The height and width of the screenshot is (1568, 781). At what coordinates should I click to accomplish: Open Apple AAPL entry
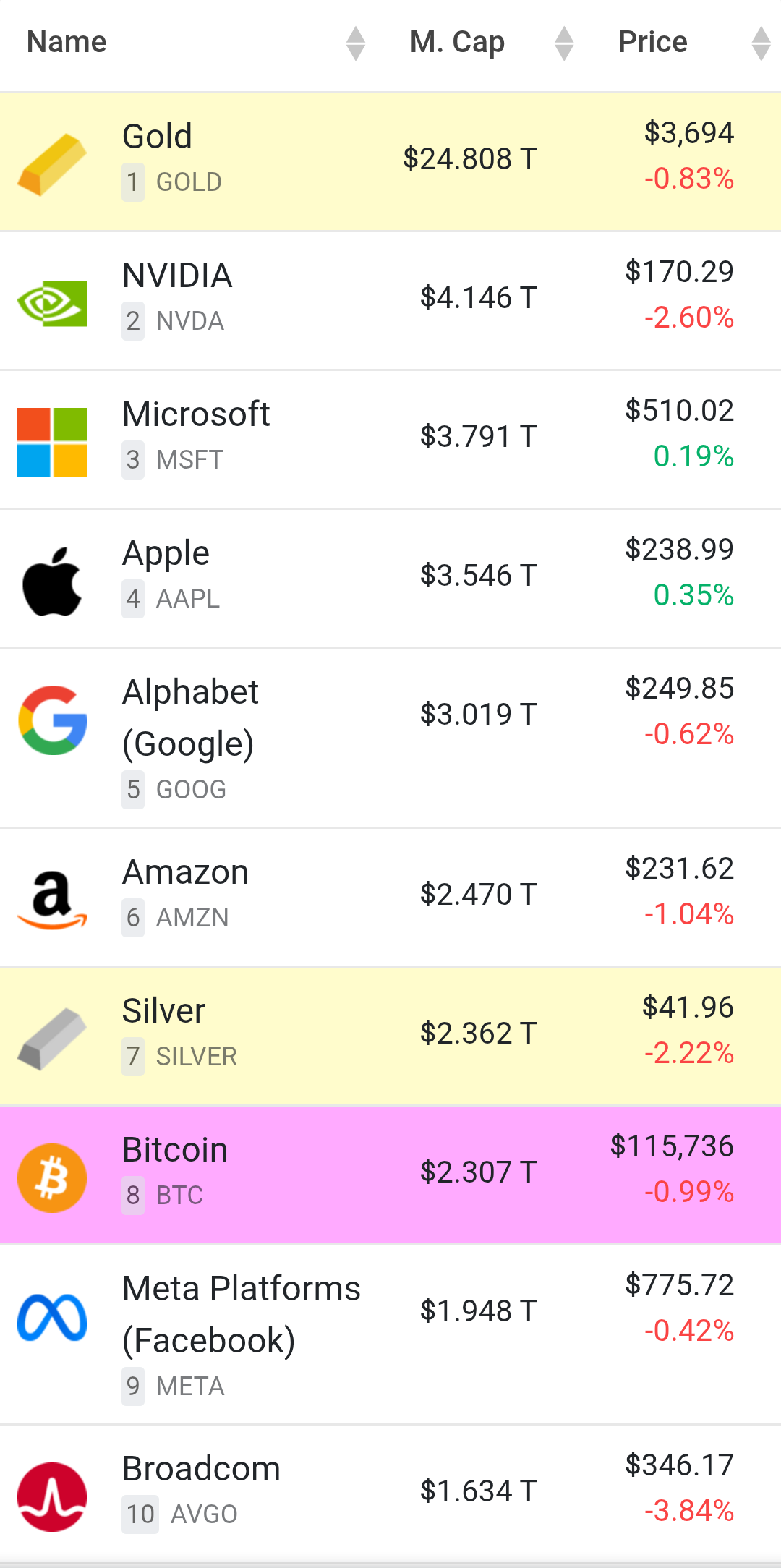coord(390,579)
